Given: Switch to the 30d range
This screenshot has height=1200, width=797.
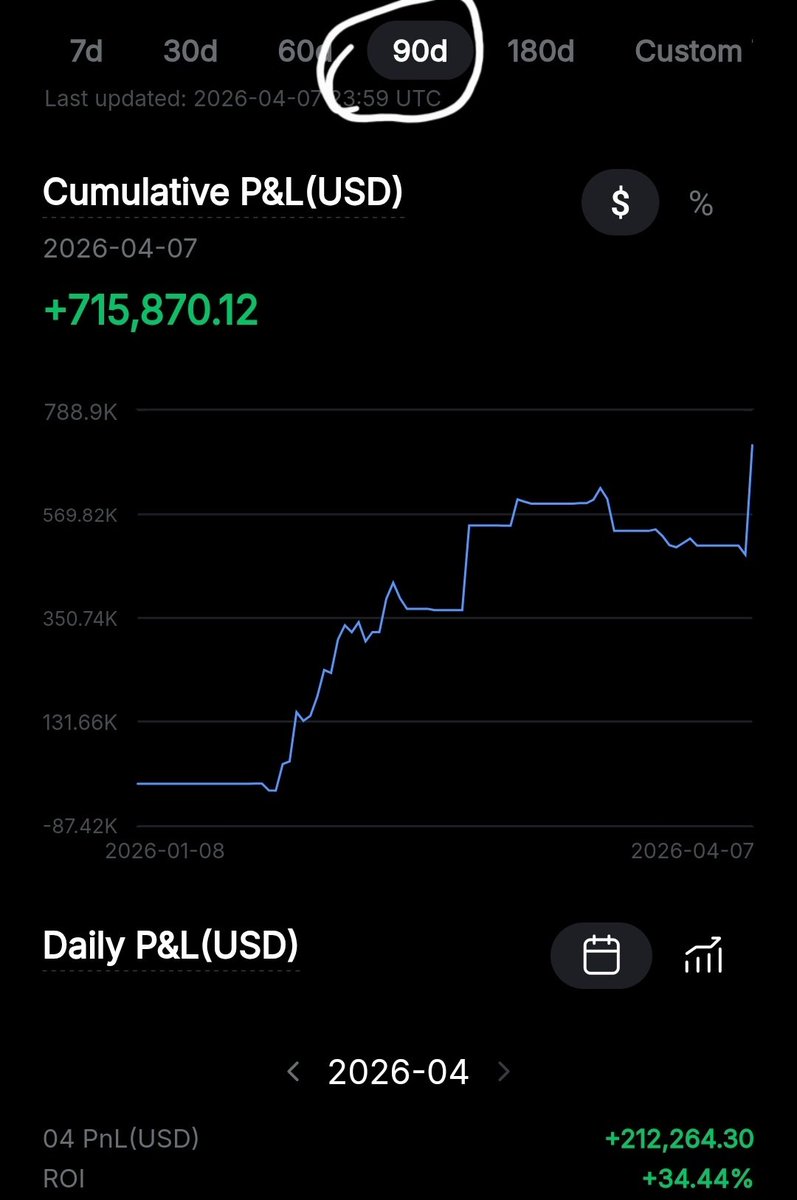Looking at the screenshot, I should click(x=190, y=51).
